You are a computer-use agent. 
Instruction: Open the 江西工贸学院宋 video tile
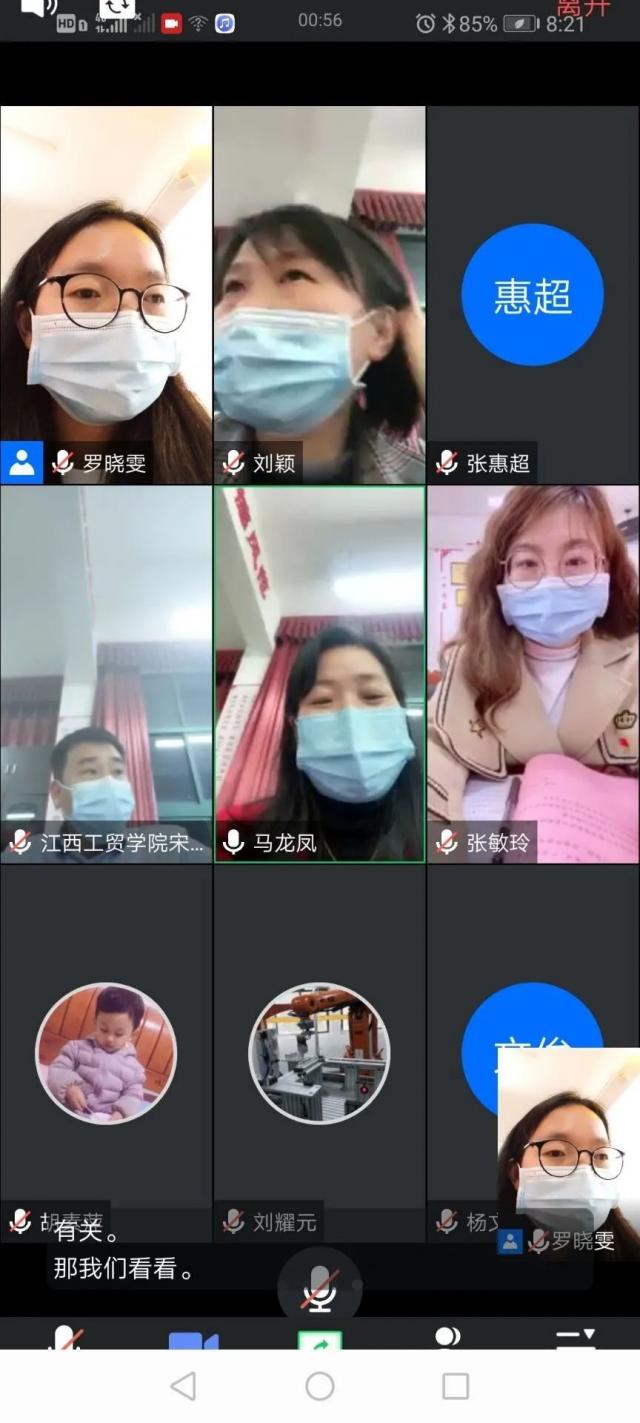pyautogui.click(x=106, y=673)
